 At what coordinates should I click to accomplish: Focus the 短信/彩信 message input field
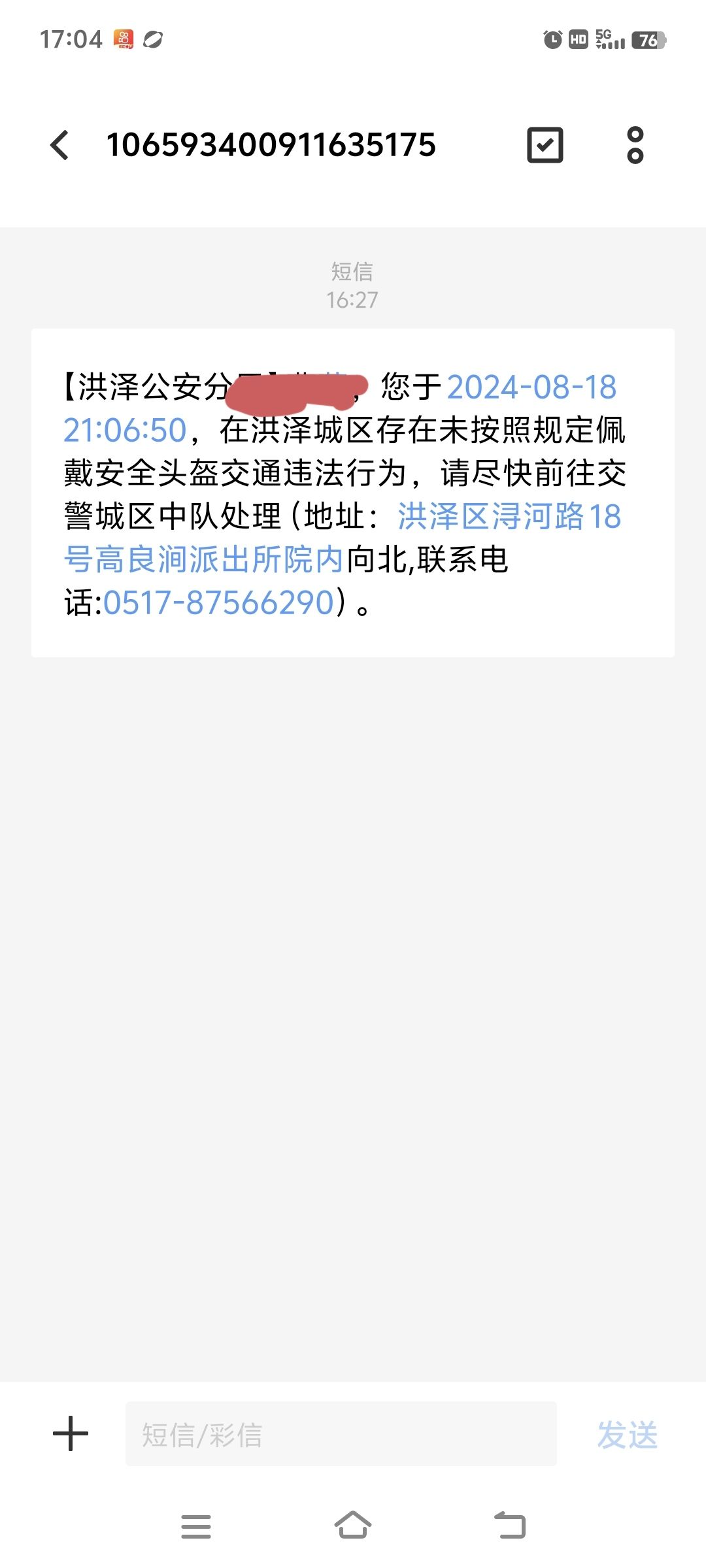tap(341, 1433)
